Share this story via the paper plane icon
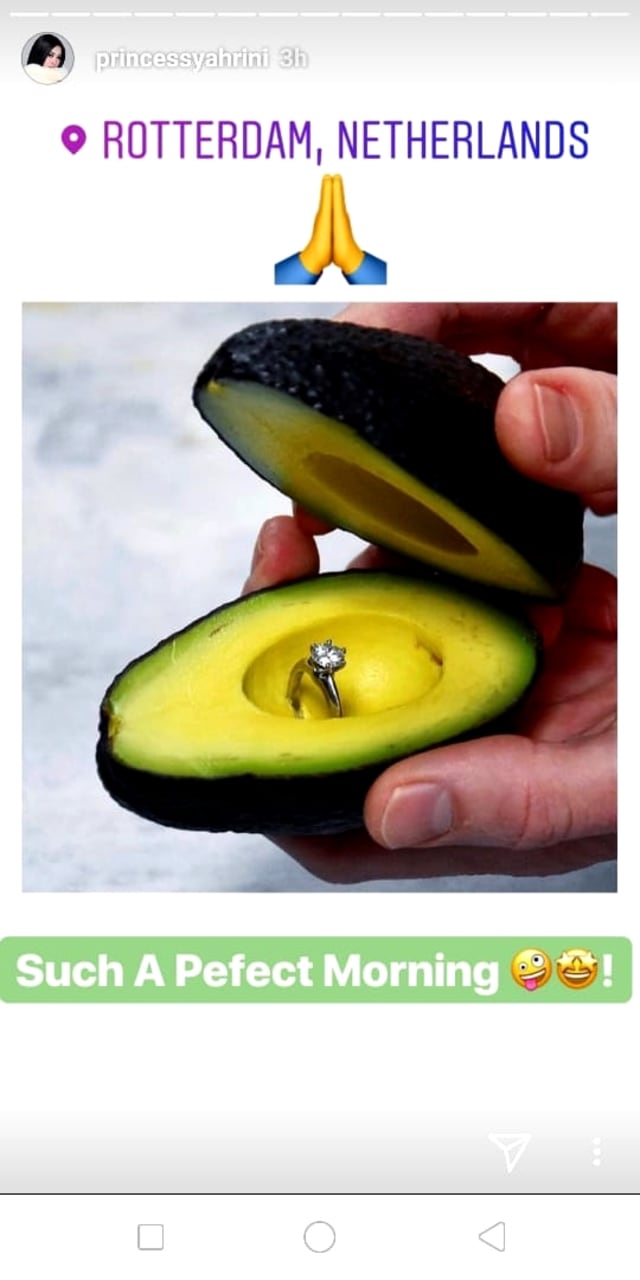The width and height of the screenshot is (640, 1280). coord(509,1152)
